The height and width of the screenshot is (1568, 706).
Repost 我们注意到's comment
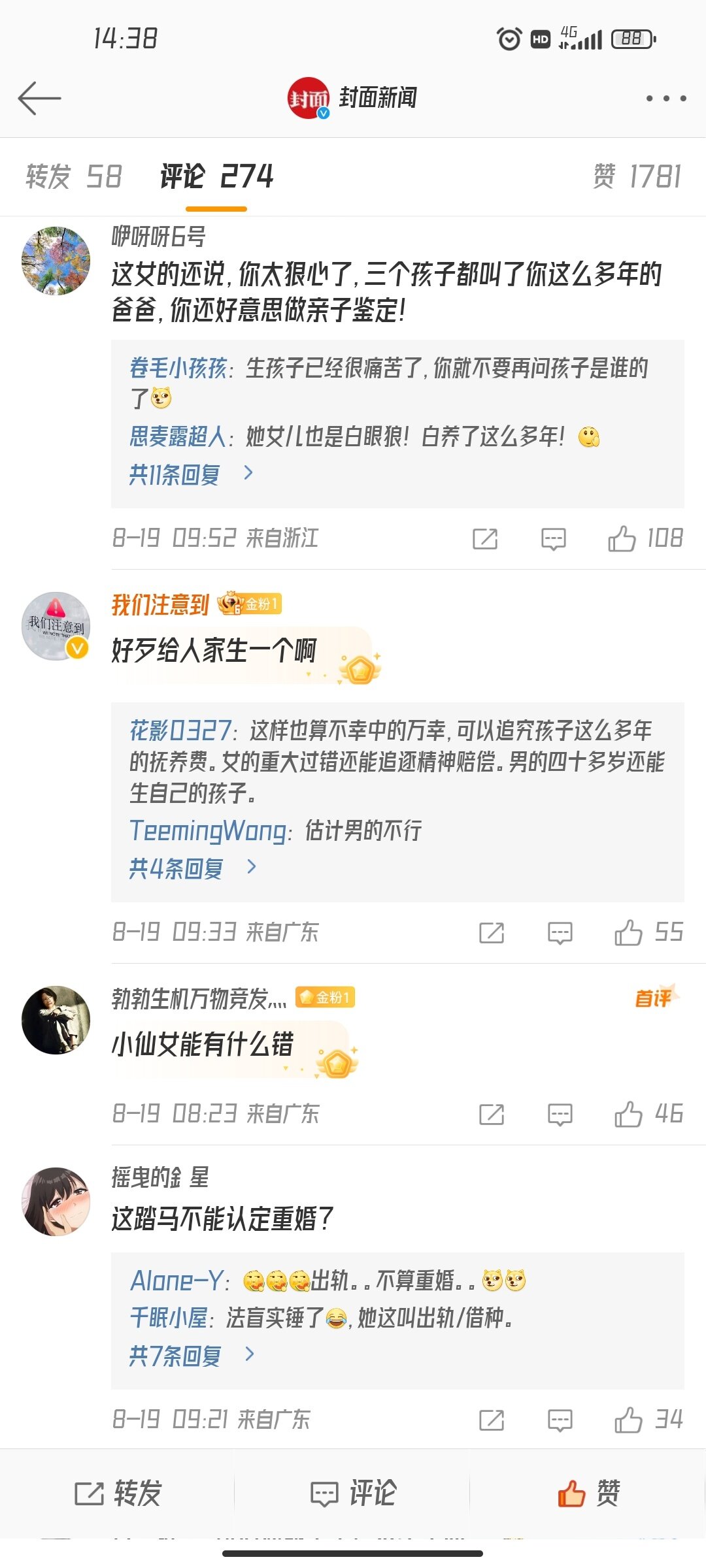(x=492, y=933)
